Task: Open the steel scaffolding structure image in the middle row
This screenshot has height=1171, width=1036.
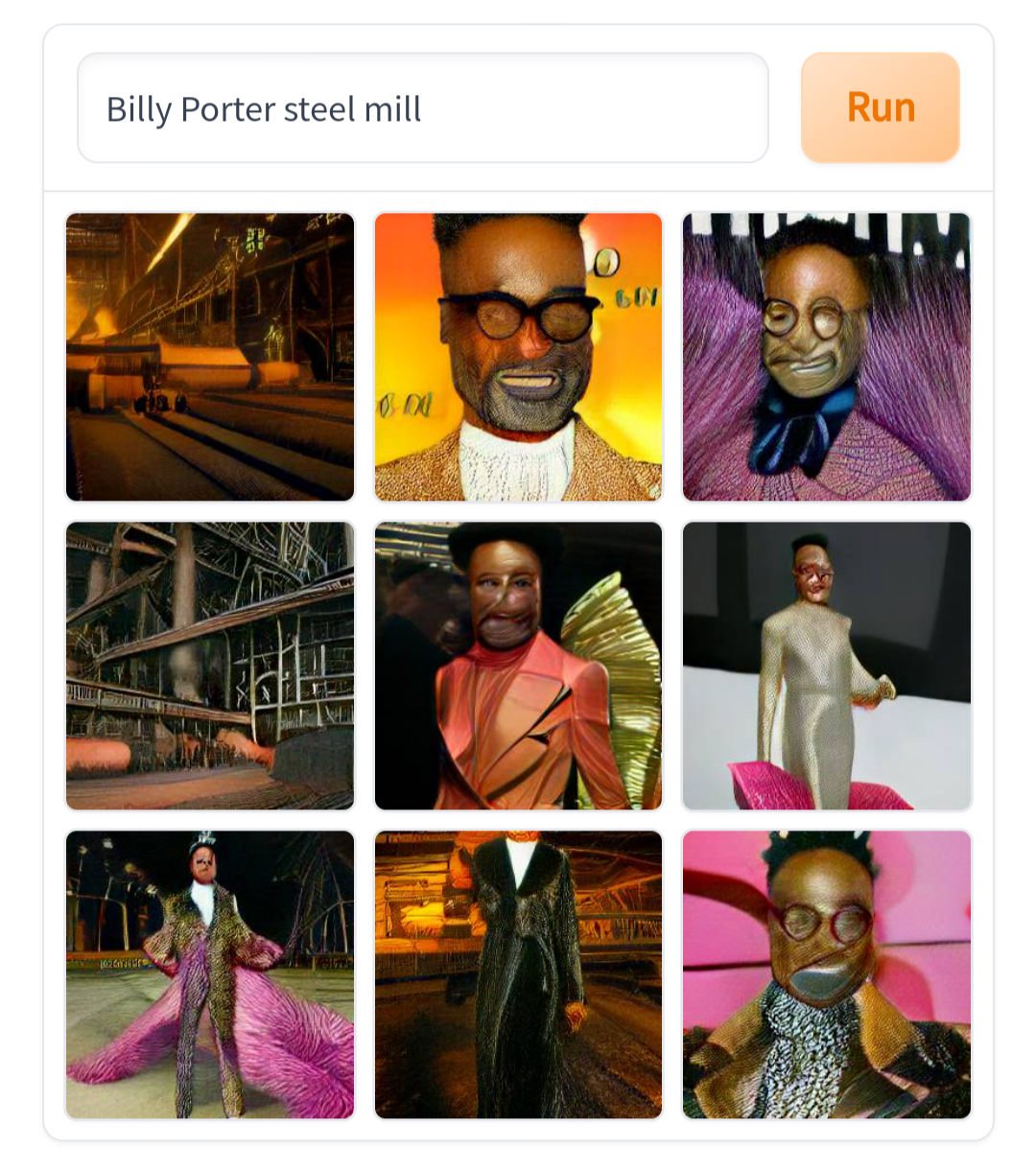Action: pos(210,666)
